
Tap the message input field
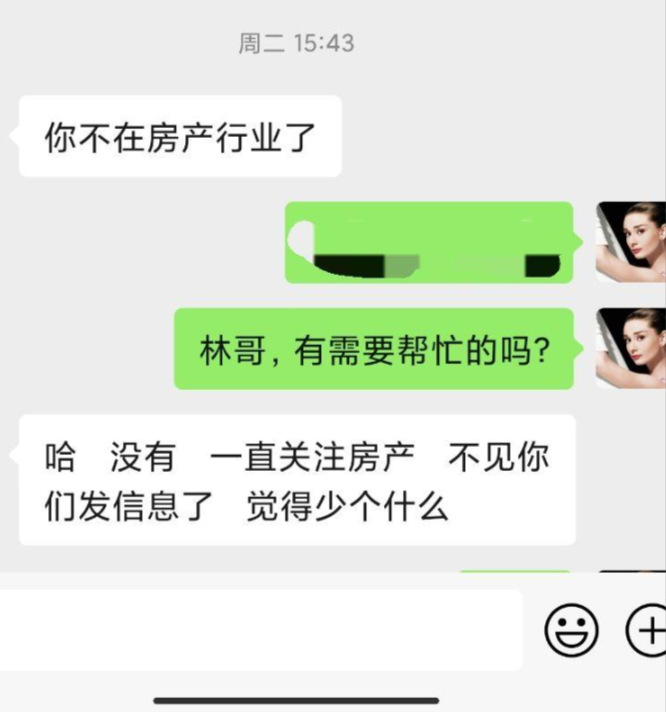click(x=260, y=630)
